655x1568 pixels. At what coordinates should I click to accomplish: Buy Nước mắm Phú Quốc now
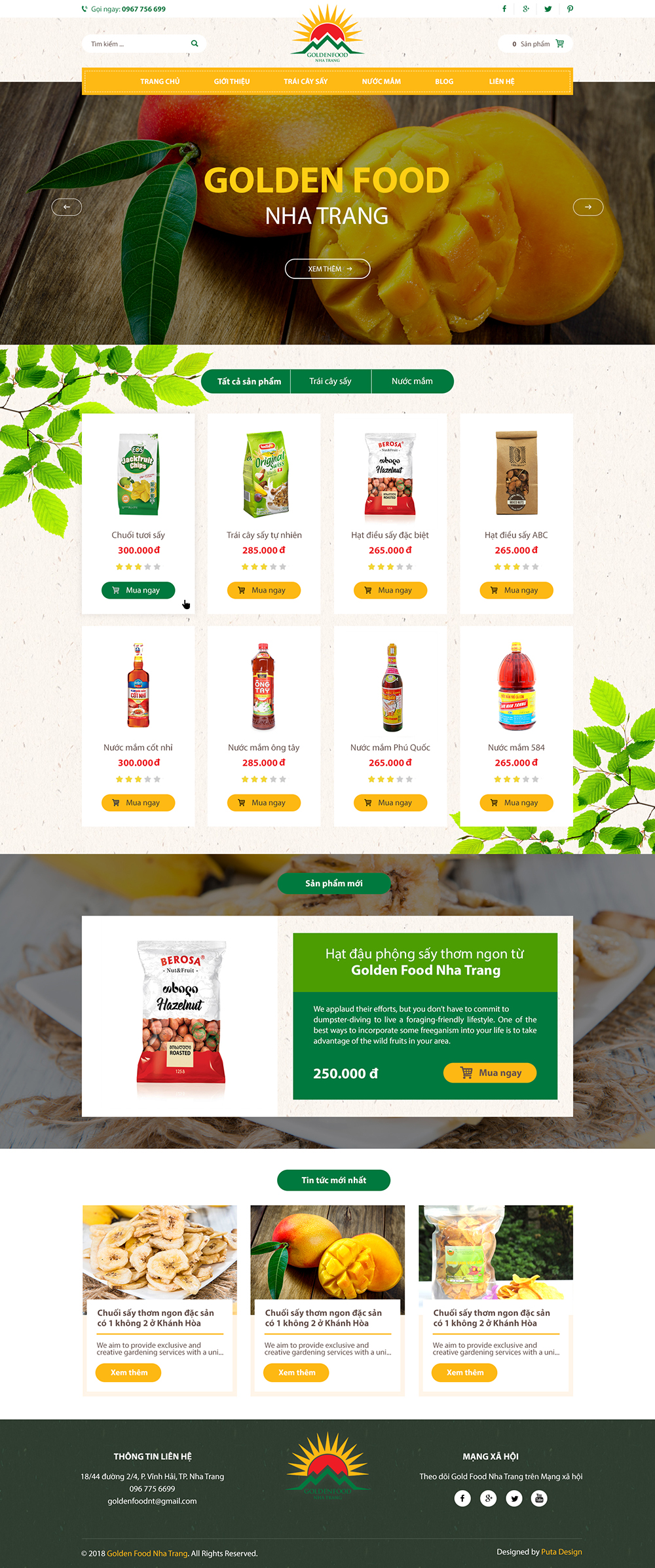(x=390, y=802)
